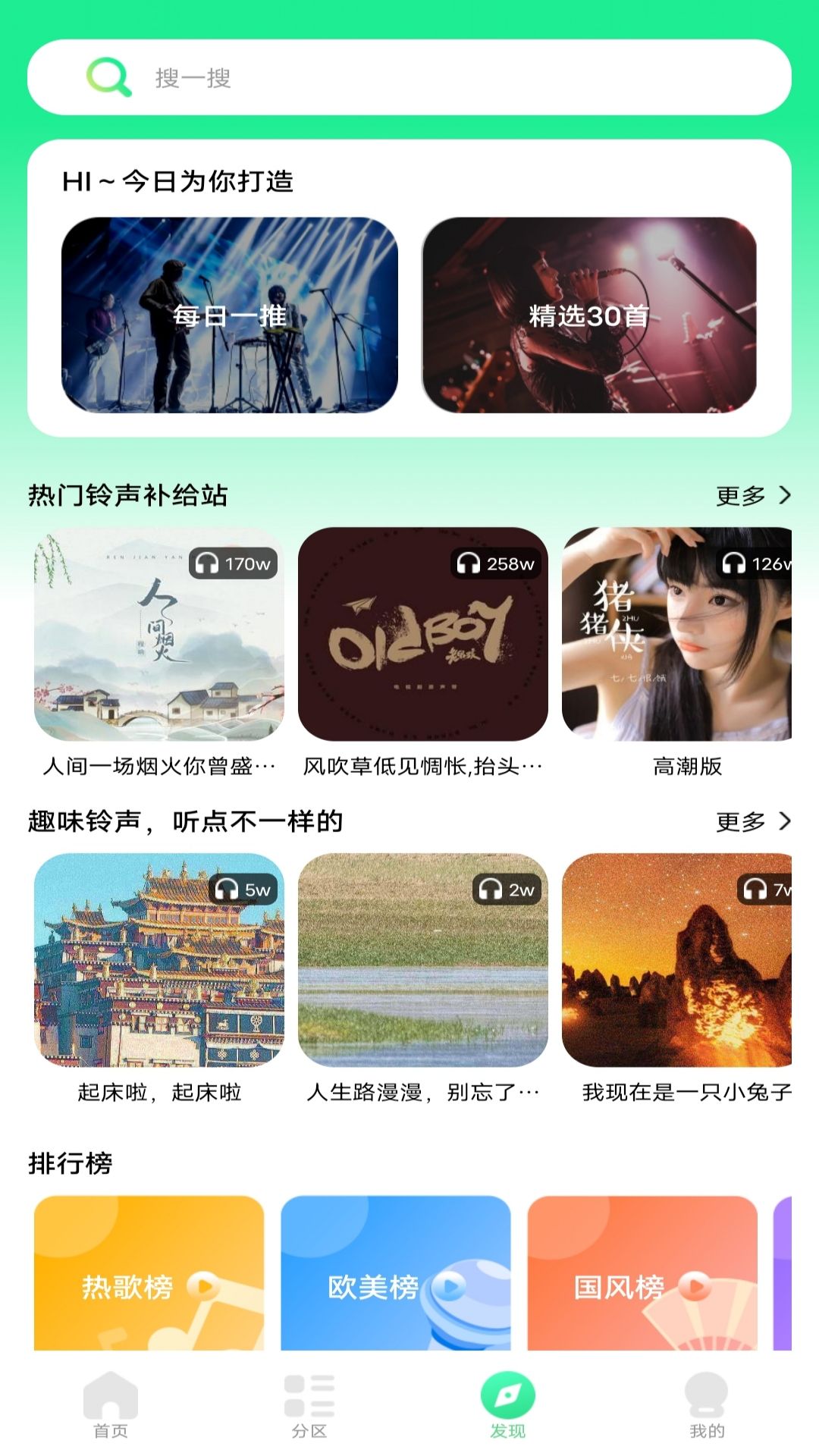Switch to the 分区 tab
Screen dimensions: 819x1456
pos(309,1404)
